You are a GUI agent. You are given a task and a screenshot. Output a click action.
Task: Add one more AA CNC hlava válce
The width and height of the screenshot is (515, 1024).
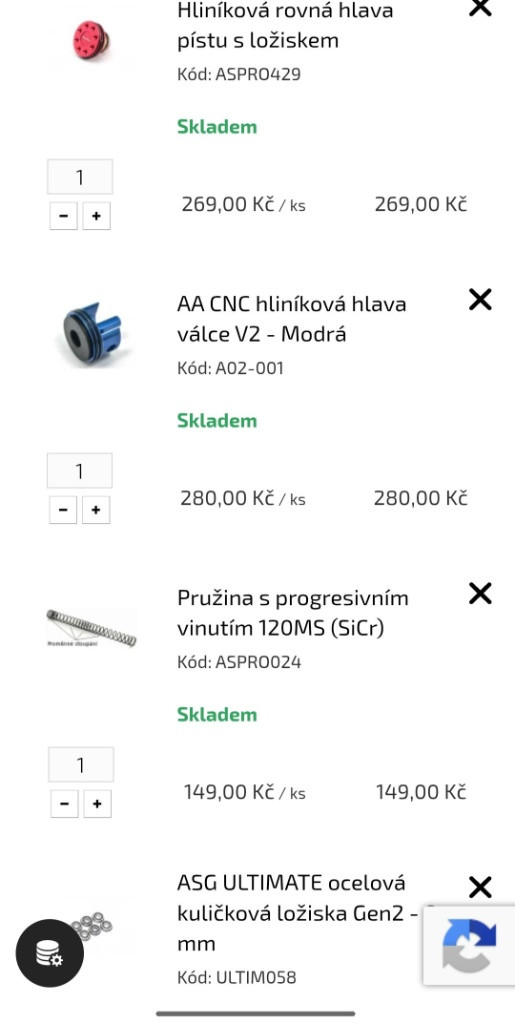click(96, 509)
